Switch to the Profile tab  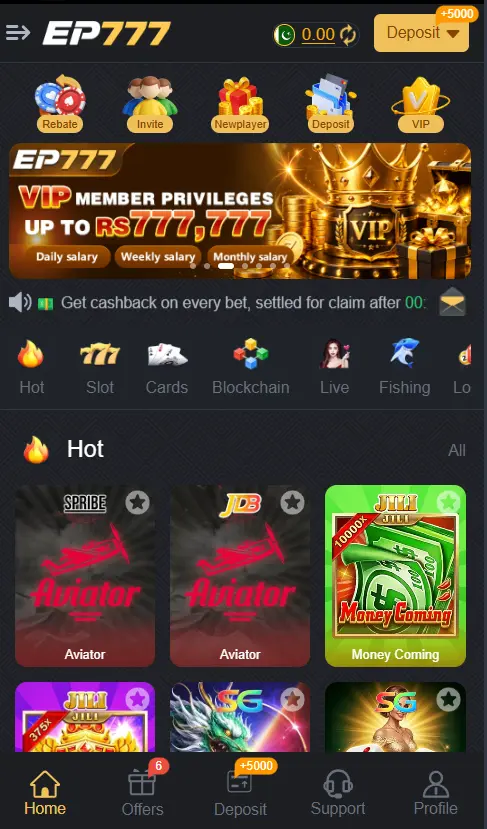click(x=436, y=793)
